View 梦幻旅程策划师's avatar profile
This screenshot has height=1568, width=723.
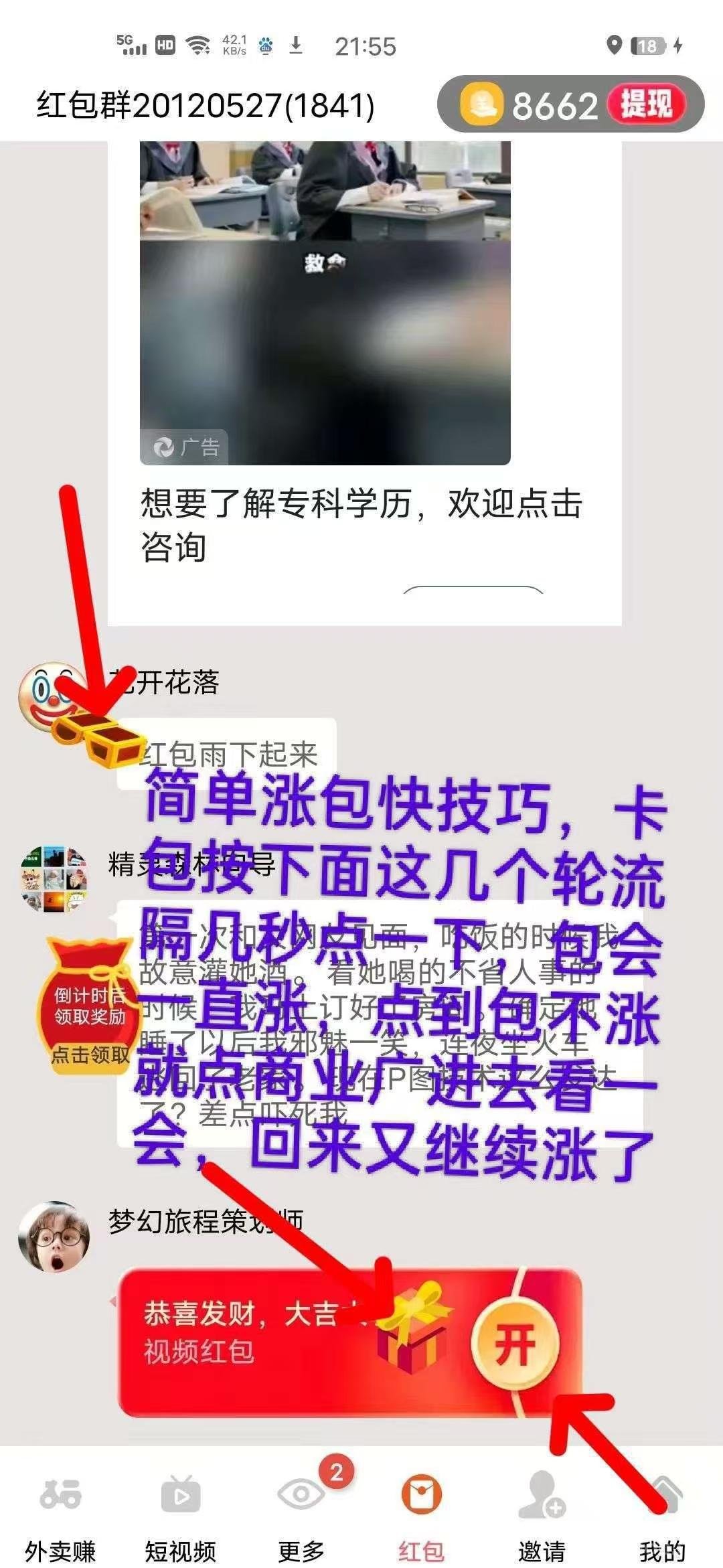pyautogui.click(x=54, y=1237)
